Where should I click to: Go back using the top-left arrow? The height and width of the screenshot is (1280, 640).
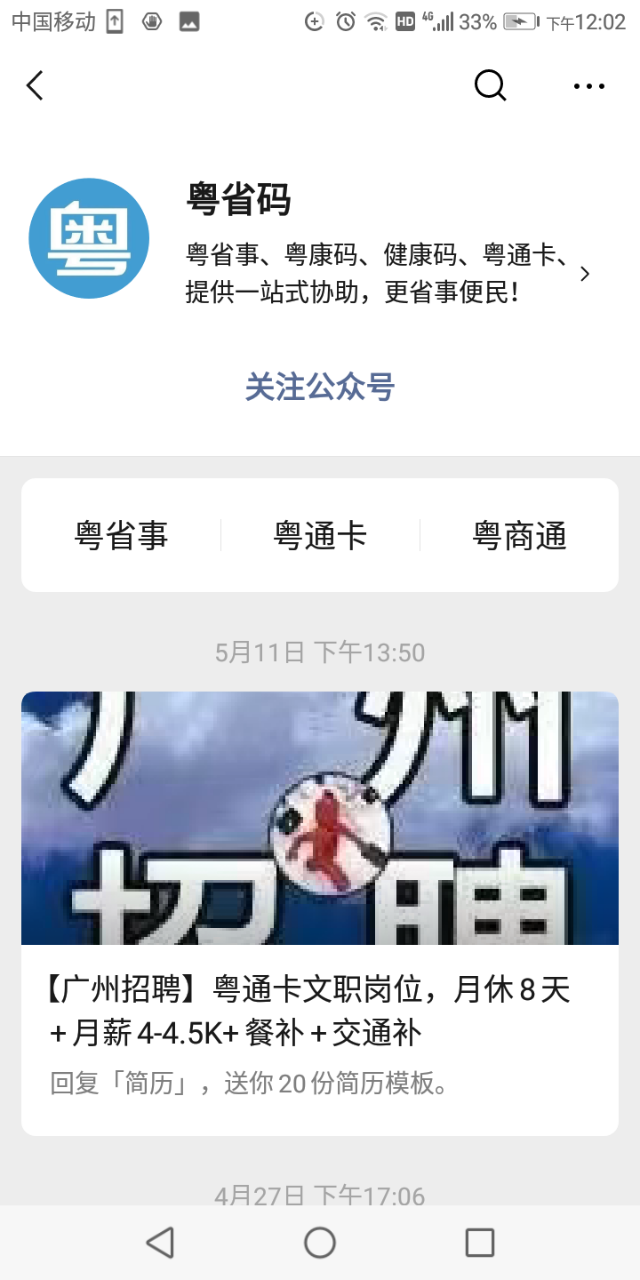[35, 86]
